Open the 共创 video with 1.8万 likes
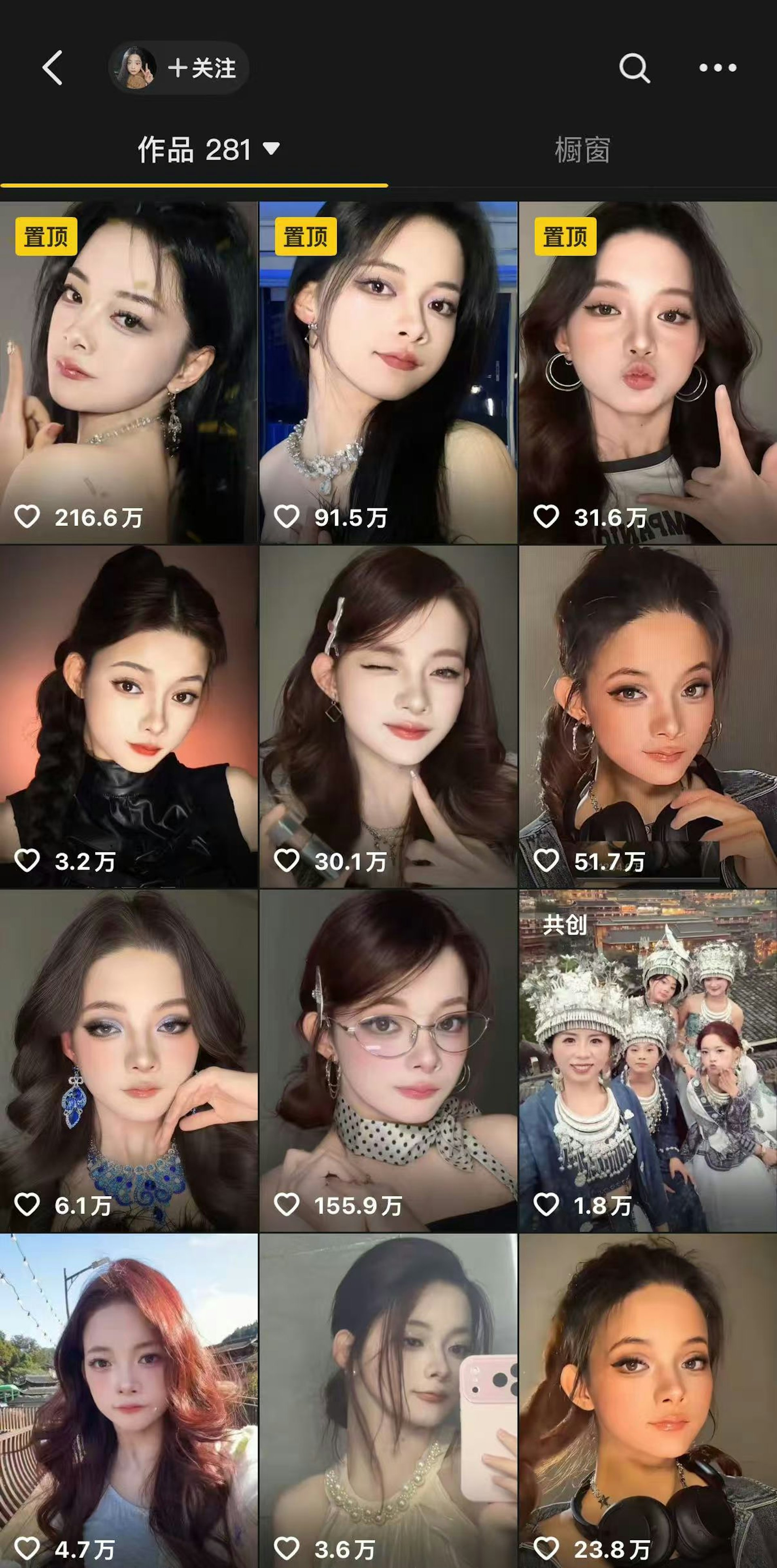Image resolution: width=777 pixels, height=1568 pixels. pyautogui.click(x=647, y=1060)
